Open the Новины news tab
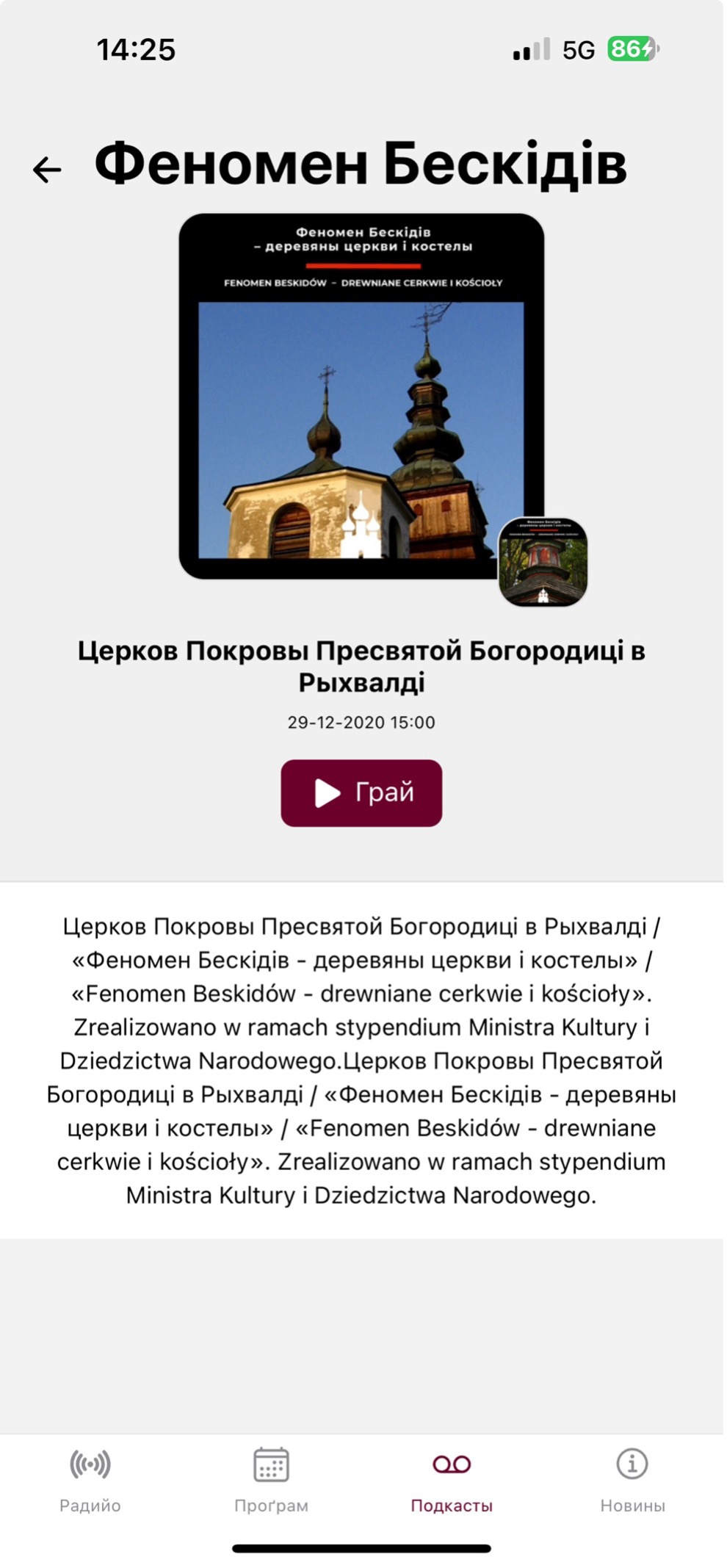Screen dimensions: 727x1568 [632, 1480]
